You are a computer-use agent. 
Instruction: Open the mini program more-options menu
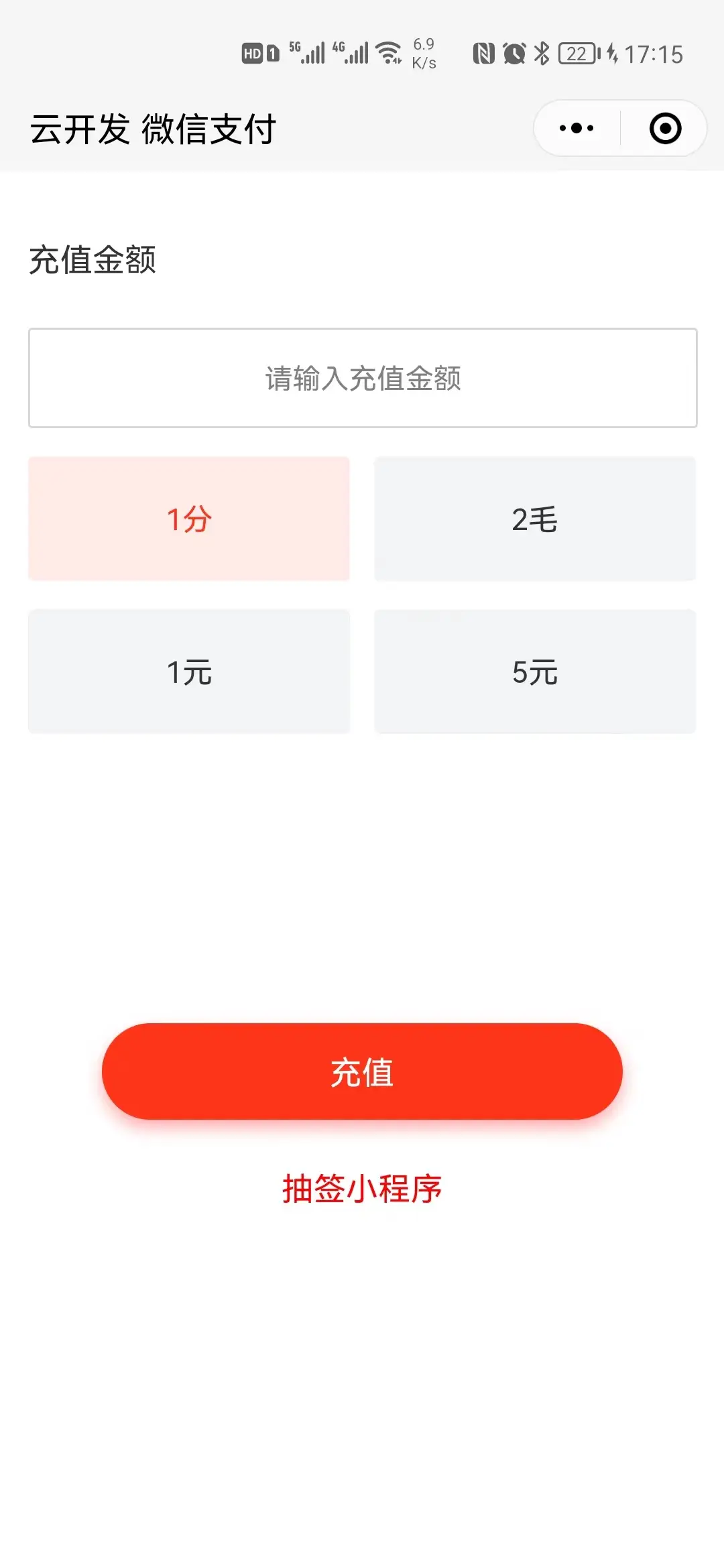(577, 128)
